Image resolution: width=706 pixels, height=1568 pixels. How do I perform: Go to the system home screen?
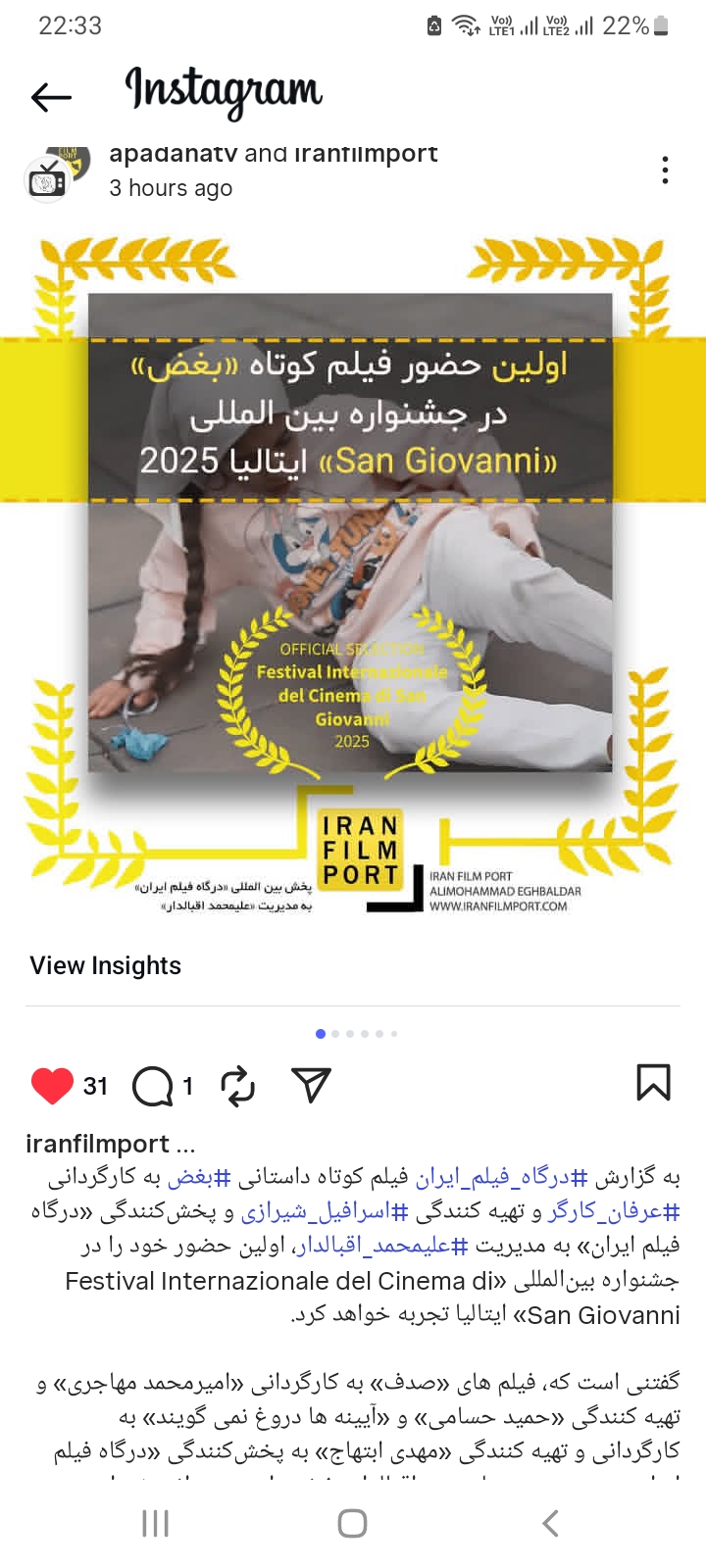(x=352, y=1523)
